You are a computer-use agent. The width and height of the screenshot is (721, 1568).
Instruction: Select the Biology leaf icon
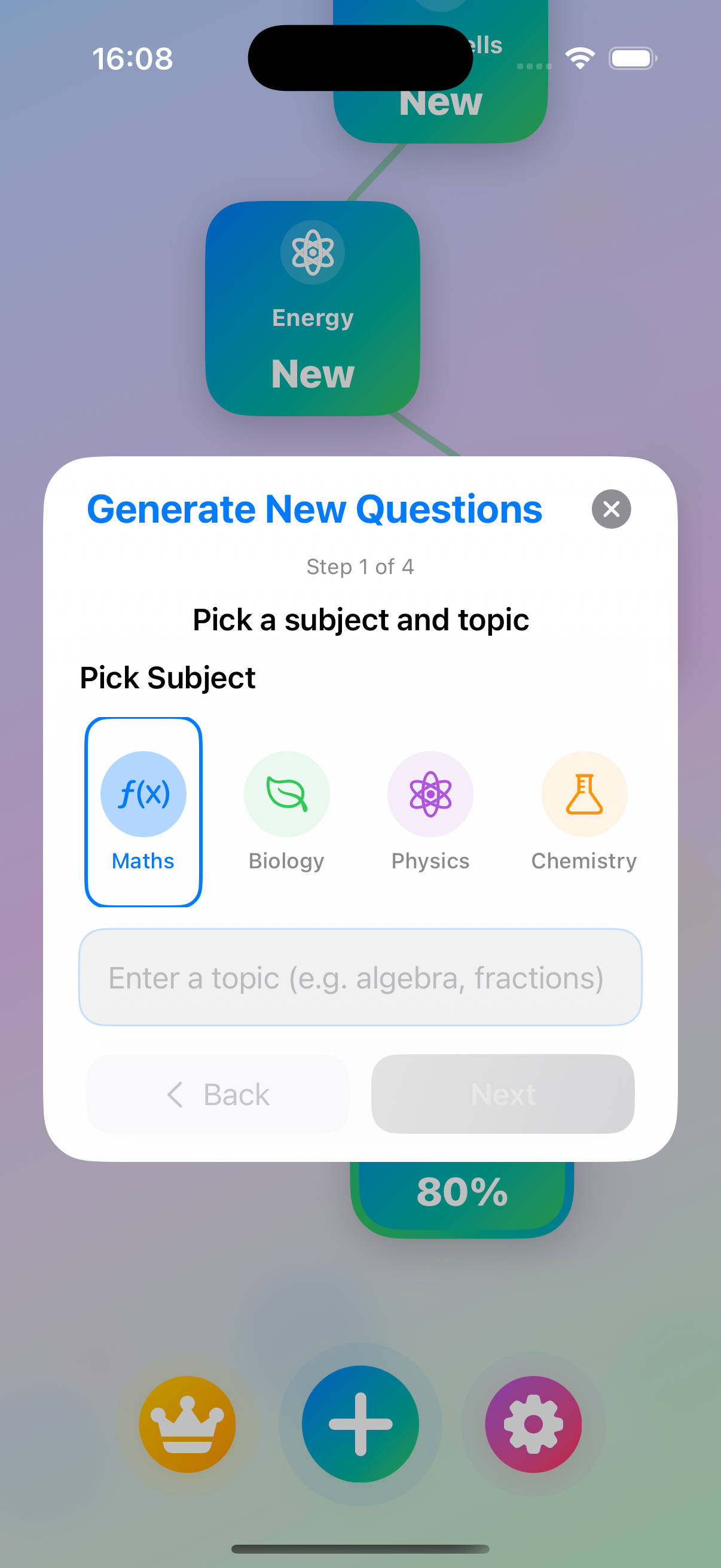pos(286,793)
